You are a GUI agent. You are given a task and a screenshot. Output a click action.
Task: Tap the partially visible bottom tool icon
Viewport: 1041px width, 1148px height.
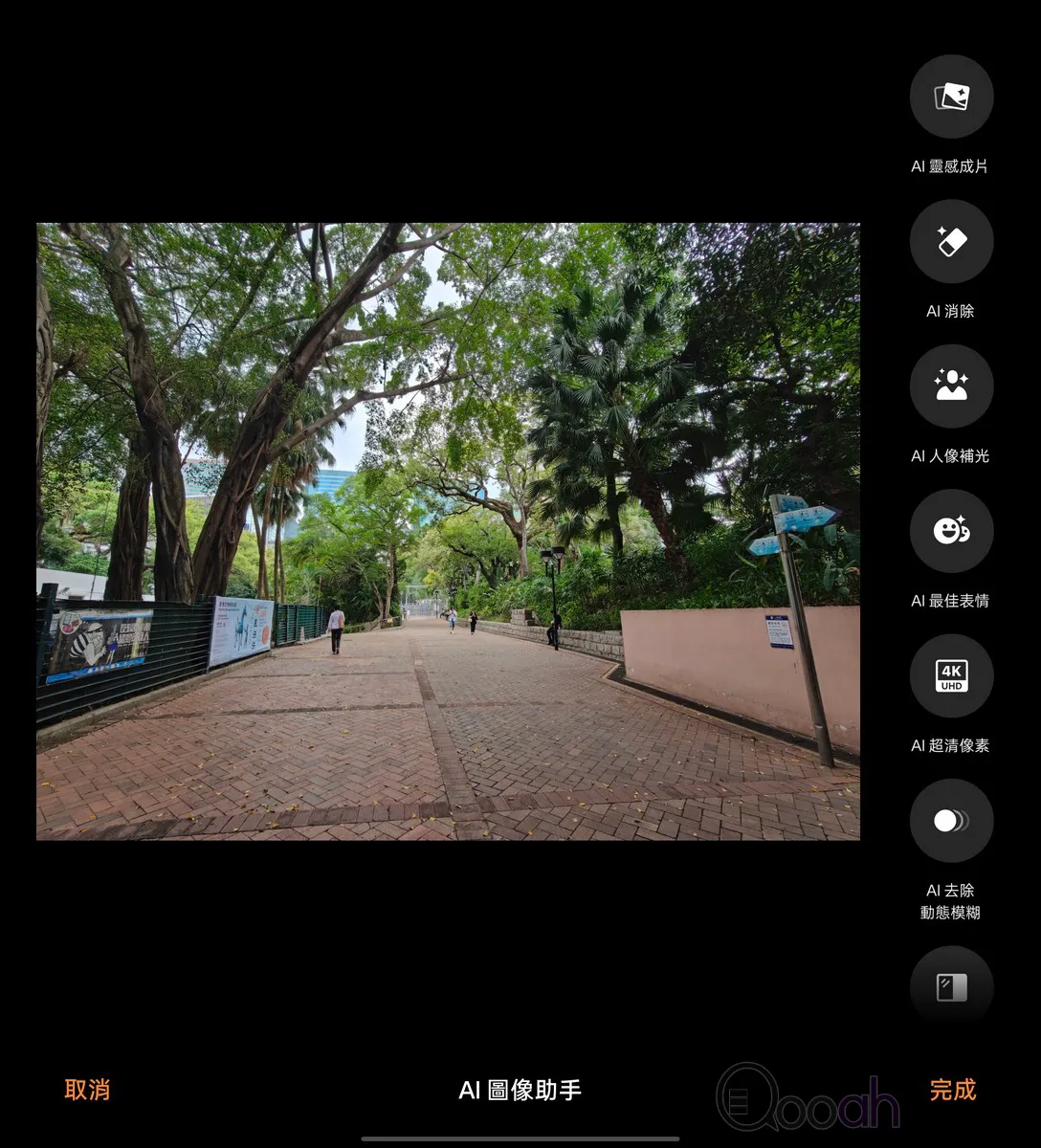point(951,986)
